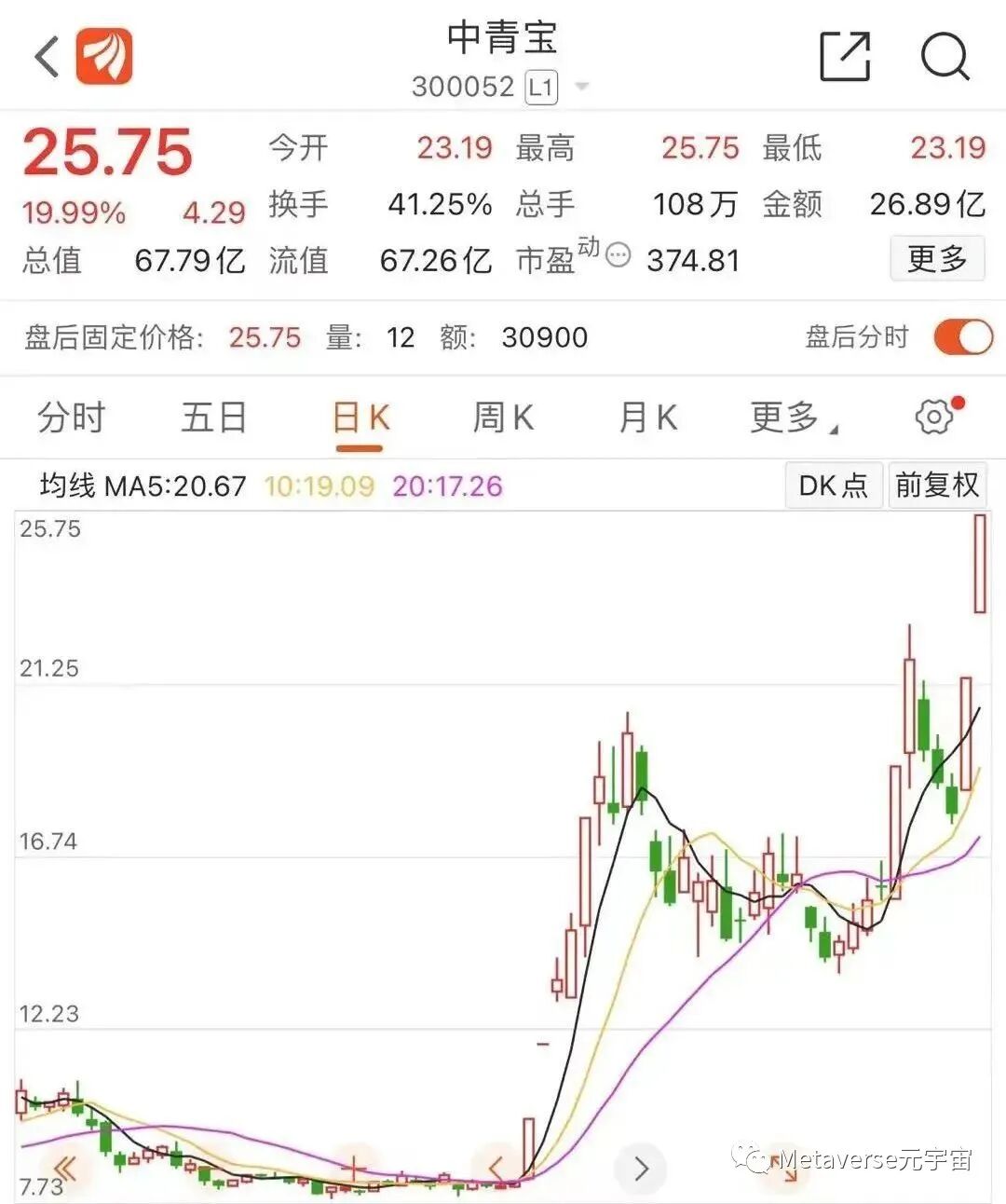Screen dimensions: 1006x1204
Task: Open the 更多 chart period menu
Action: click(x=793, y=417)
